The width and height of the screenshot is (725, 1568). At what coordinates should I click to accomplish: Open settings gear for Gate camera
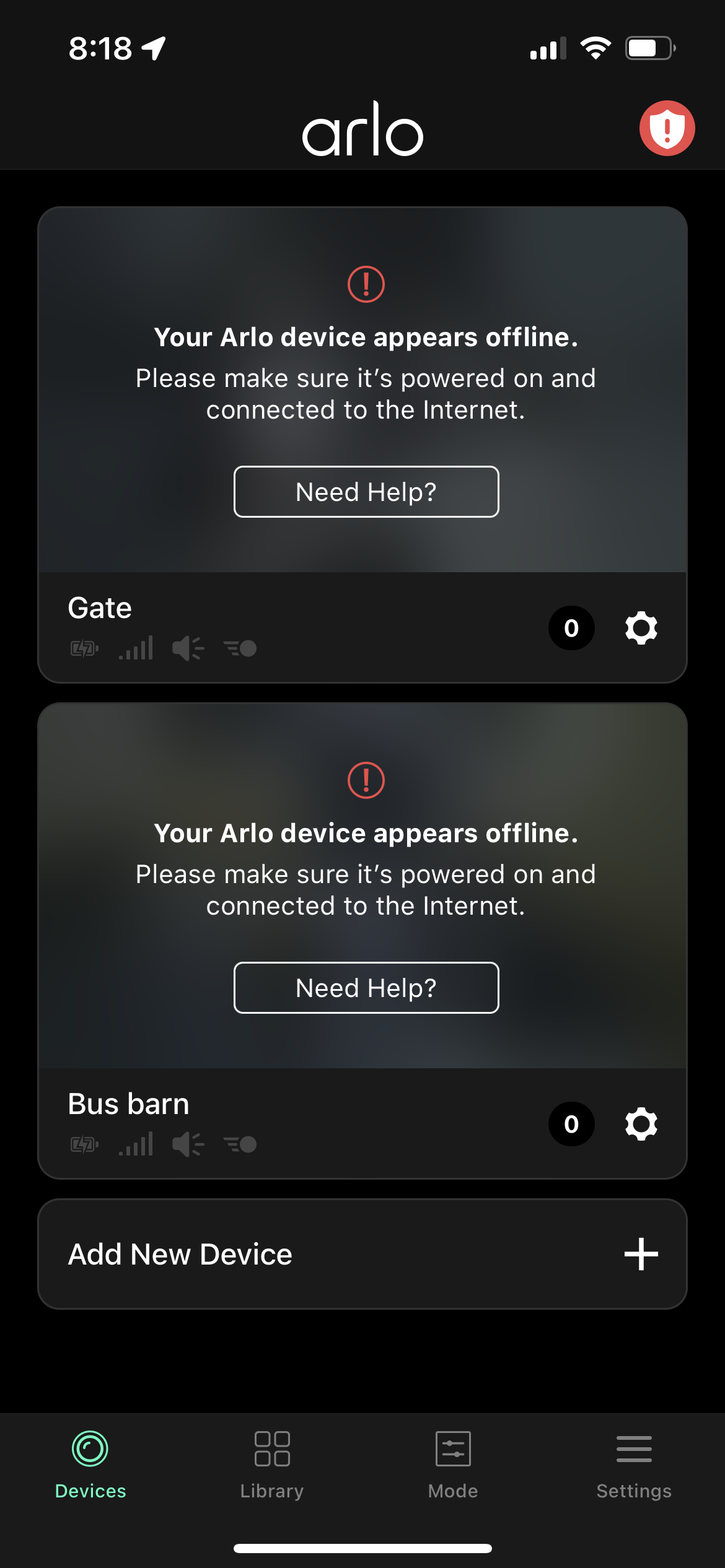point(641,628)
